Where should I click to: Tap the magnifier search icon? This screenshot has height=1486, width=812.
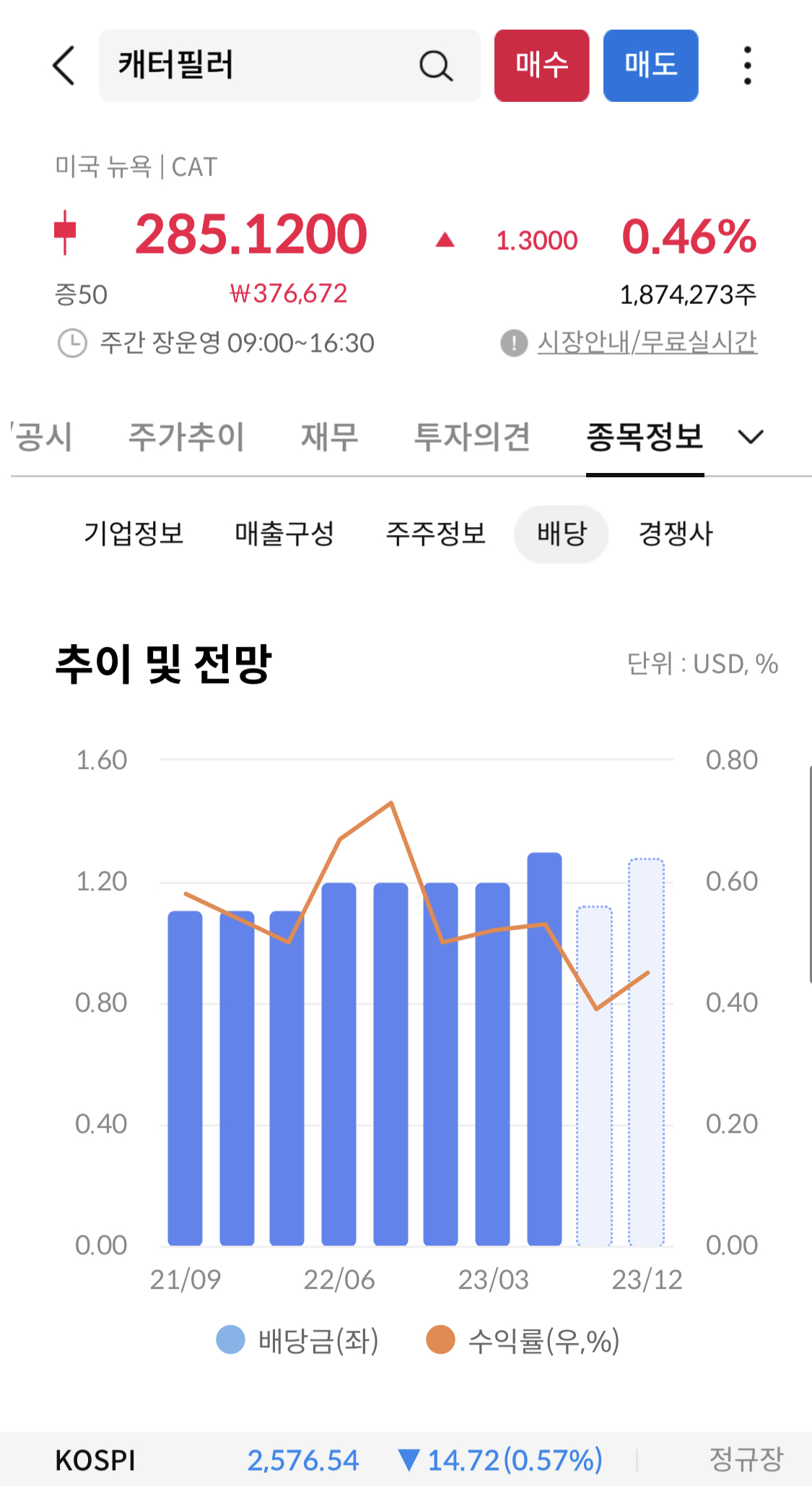[436, 66]
